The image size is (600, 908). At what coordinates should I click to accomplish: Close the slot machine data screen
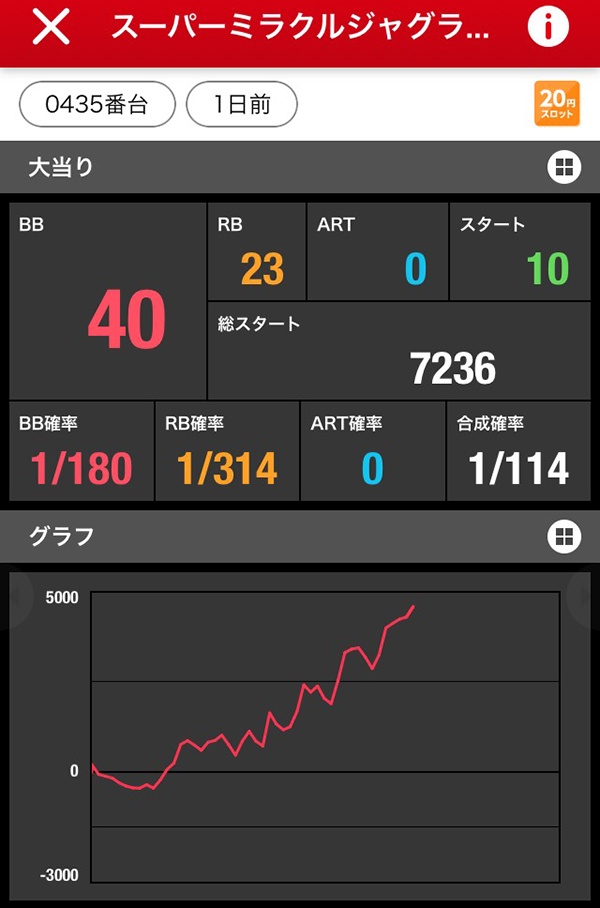[x=51, y=28]
